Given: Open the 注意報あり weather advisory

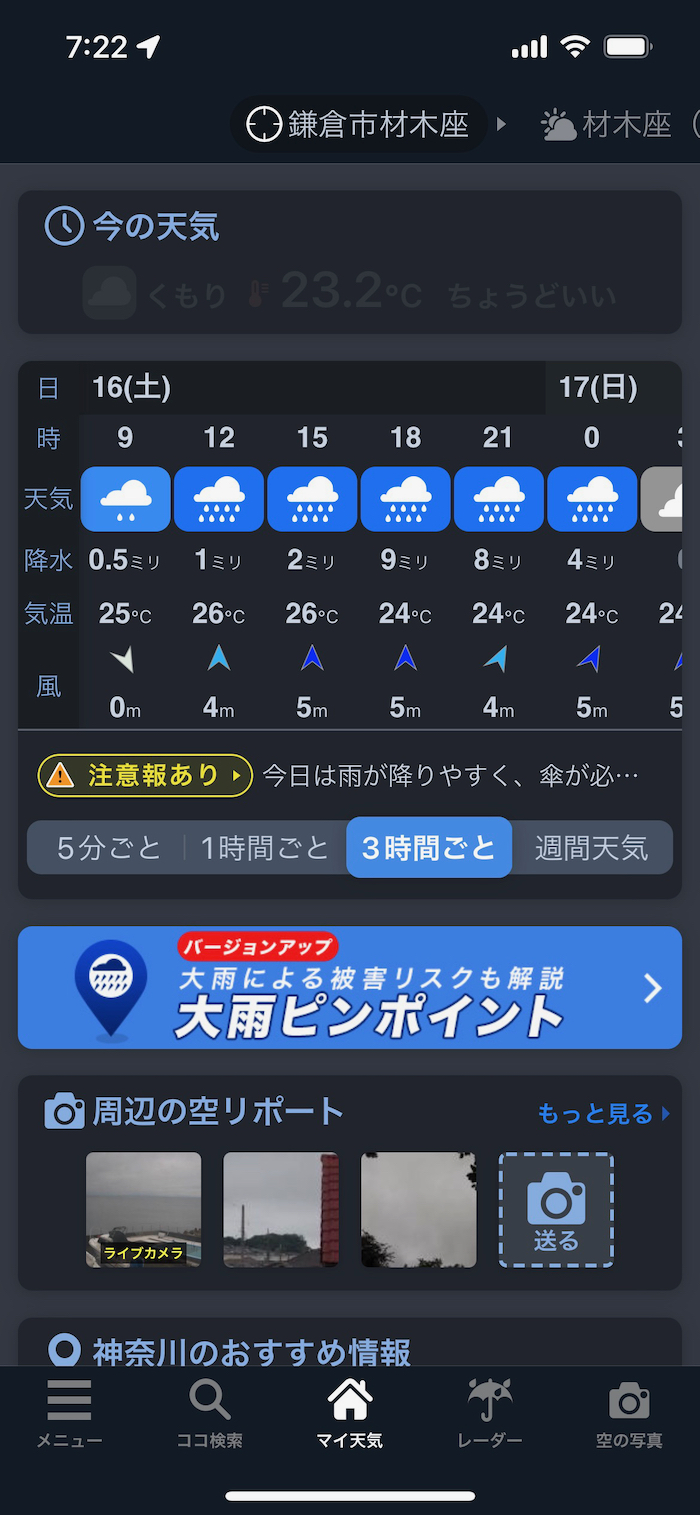Looking at the screenshot, I should tap(145, 775).
